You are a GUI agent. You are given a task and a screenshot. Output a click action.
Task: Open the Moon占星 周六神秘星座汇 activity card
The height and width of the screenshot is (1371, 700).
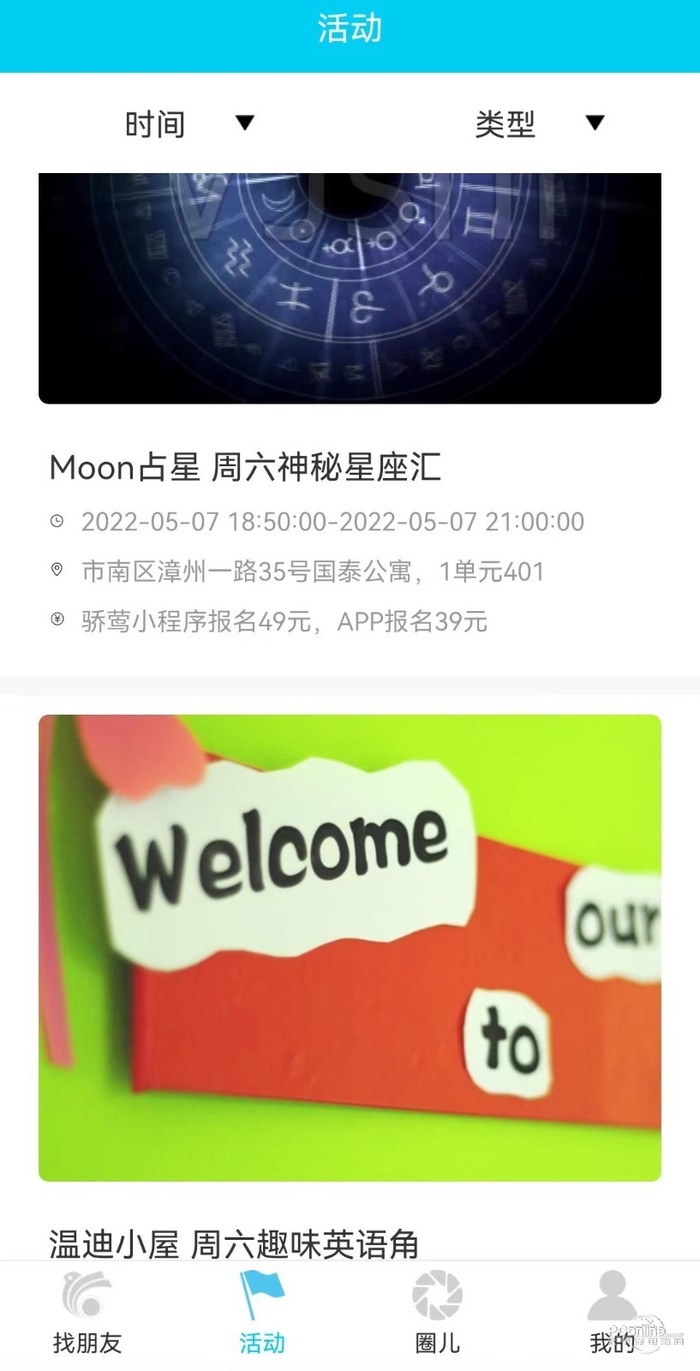(245, 467)
